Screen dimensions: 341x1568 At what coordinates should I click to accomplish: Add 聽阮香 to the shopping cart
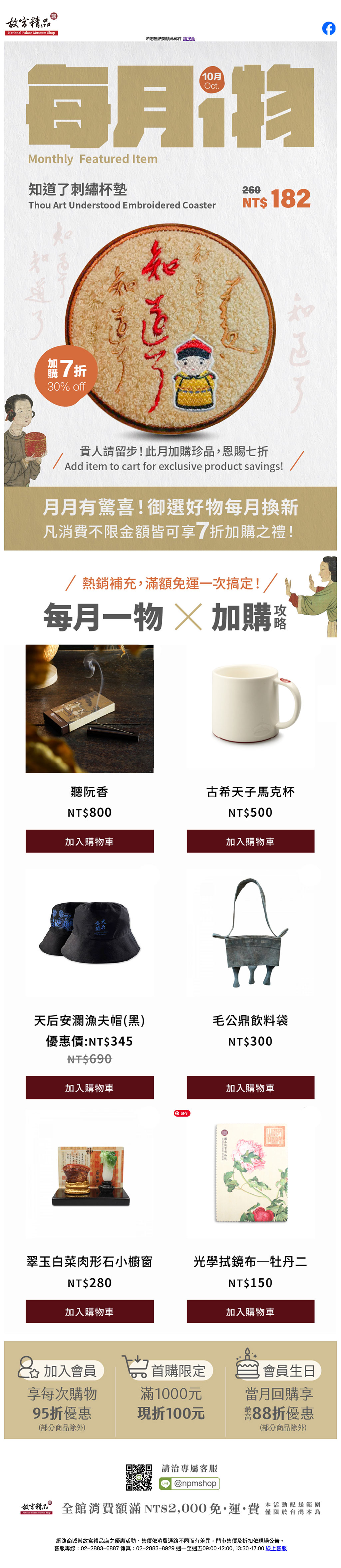[90, 841]
